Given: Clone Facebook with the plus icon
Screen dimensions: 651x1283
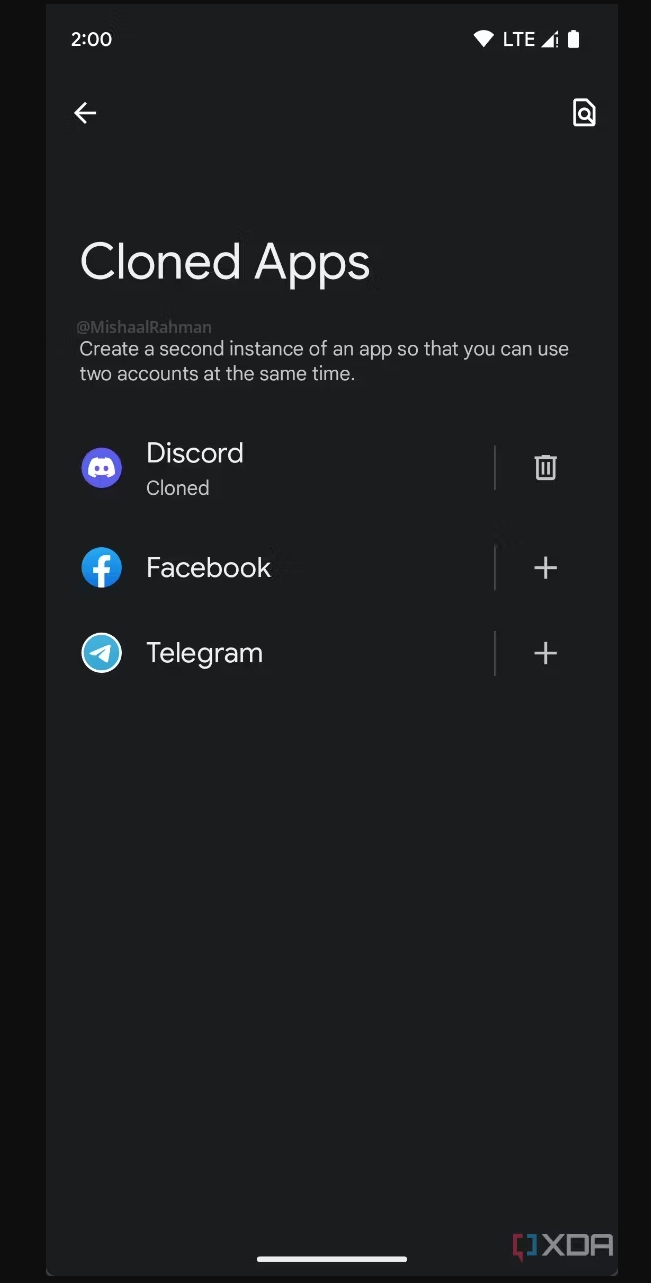Looking at the screenshot, I should tap(545, 568).
